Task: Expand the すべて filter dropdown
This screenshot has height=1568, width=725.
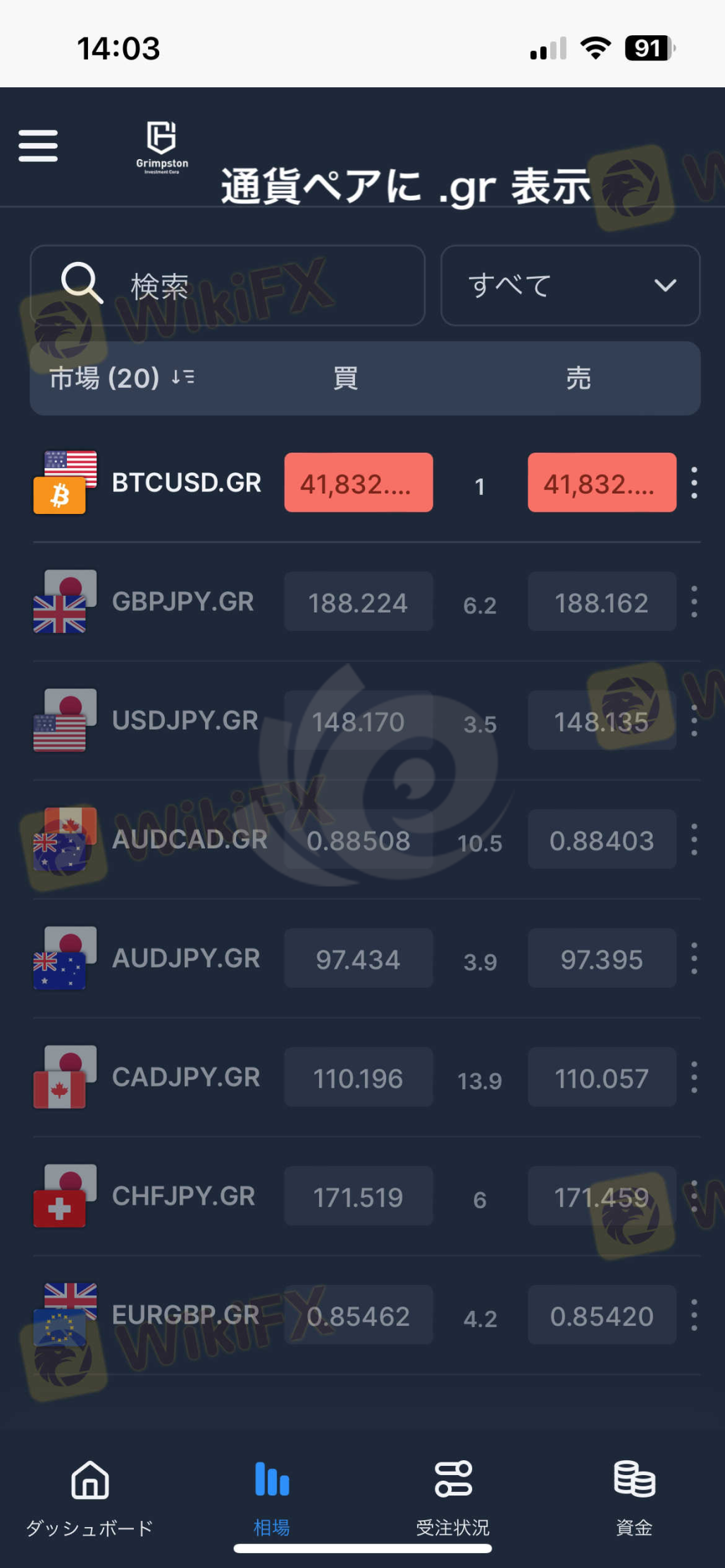Action: point(570,285)
